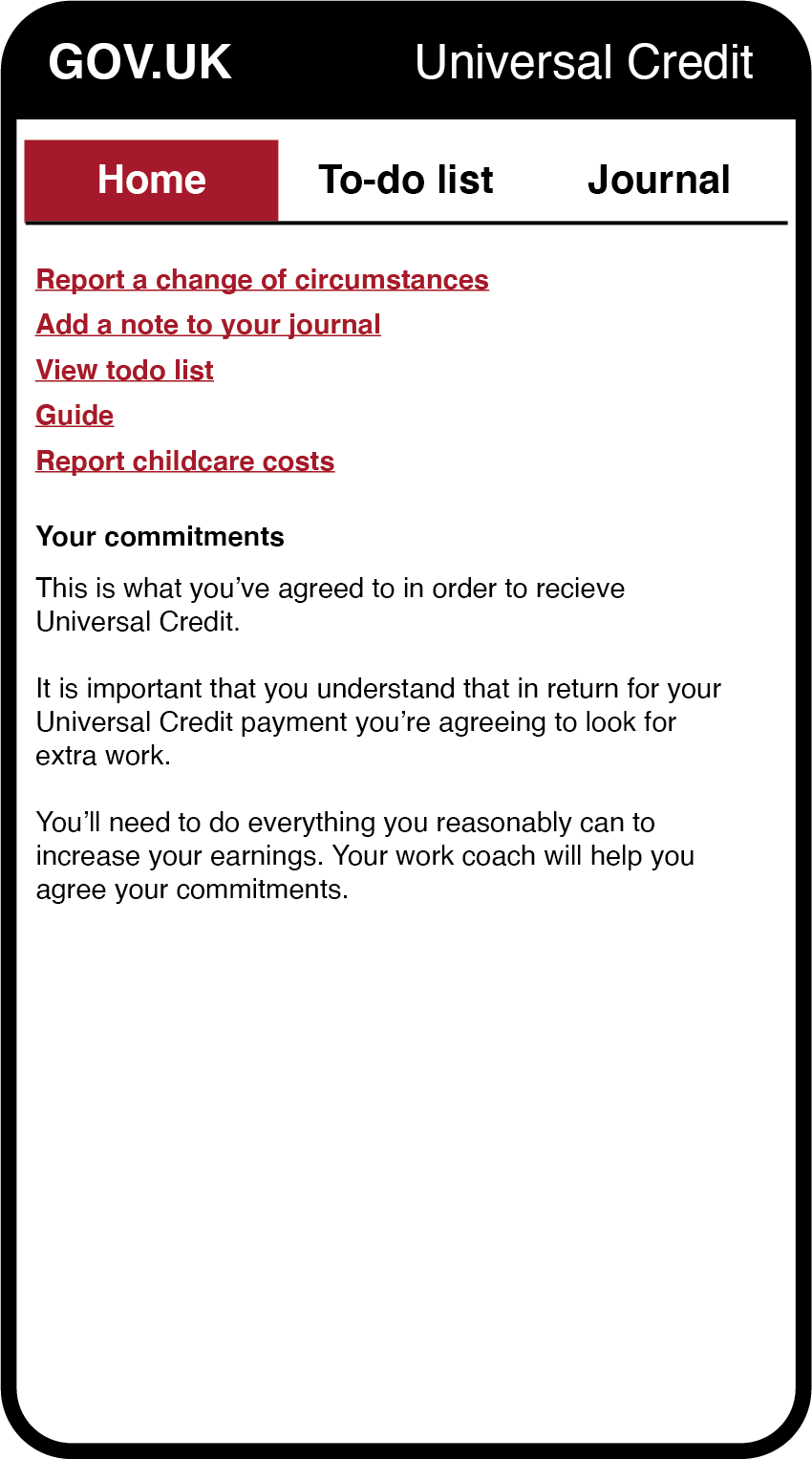Open the View todo list link
This screenshot has height=1459, width=812.
124,370
